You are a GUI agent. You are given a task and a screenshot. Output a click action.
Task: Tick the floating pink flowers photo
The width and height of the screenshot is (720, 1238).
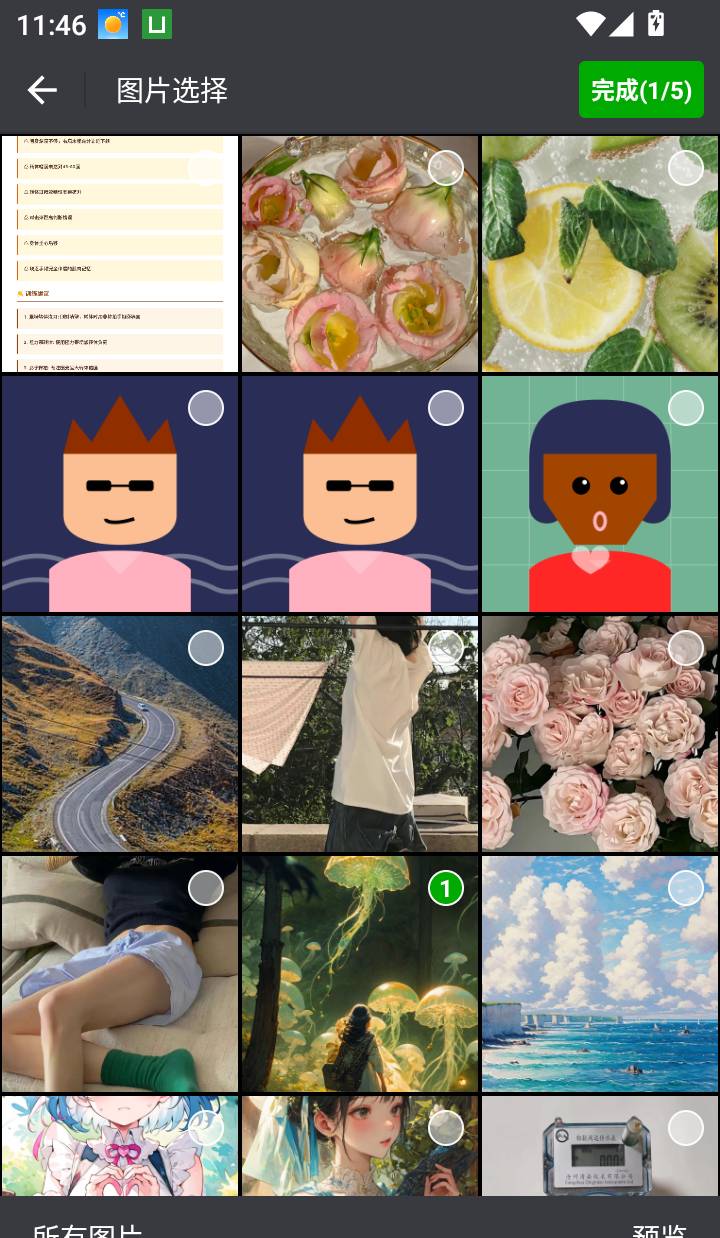(x=446, y=168)
